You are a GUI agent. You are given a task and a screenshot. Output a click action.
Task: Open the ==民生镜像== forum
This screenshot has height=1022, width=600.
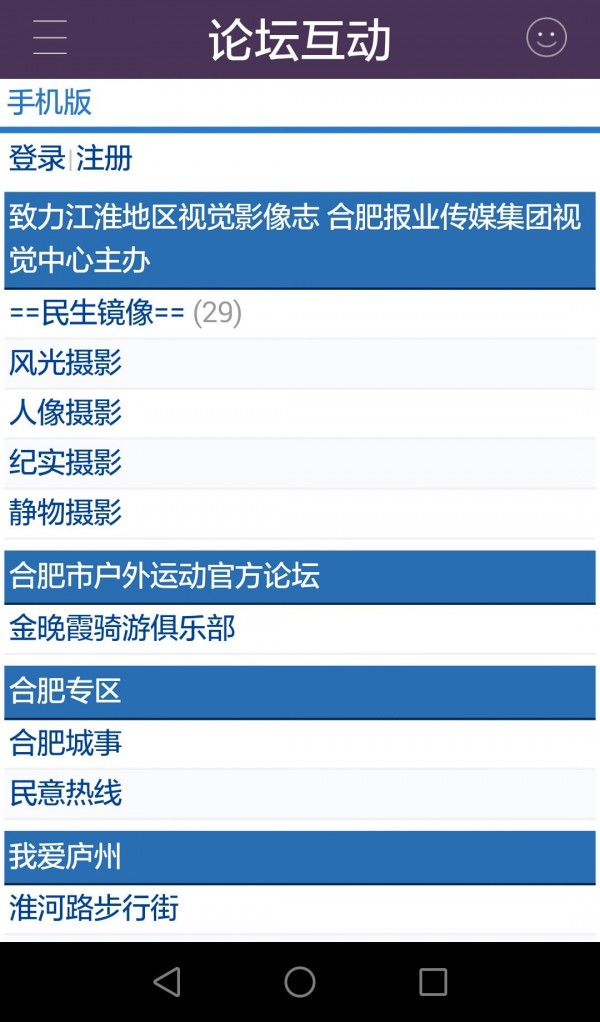(x=97, y=313)
